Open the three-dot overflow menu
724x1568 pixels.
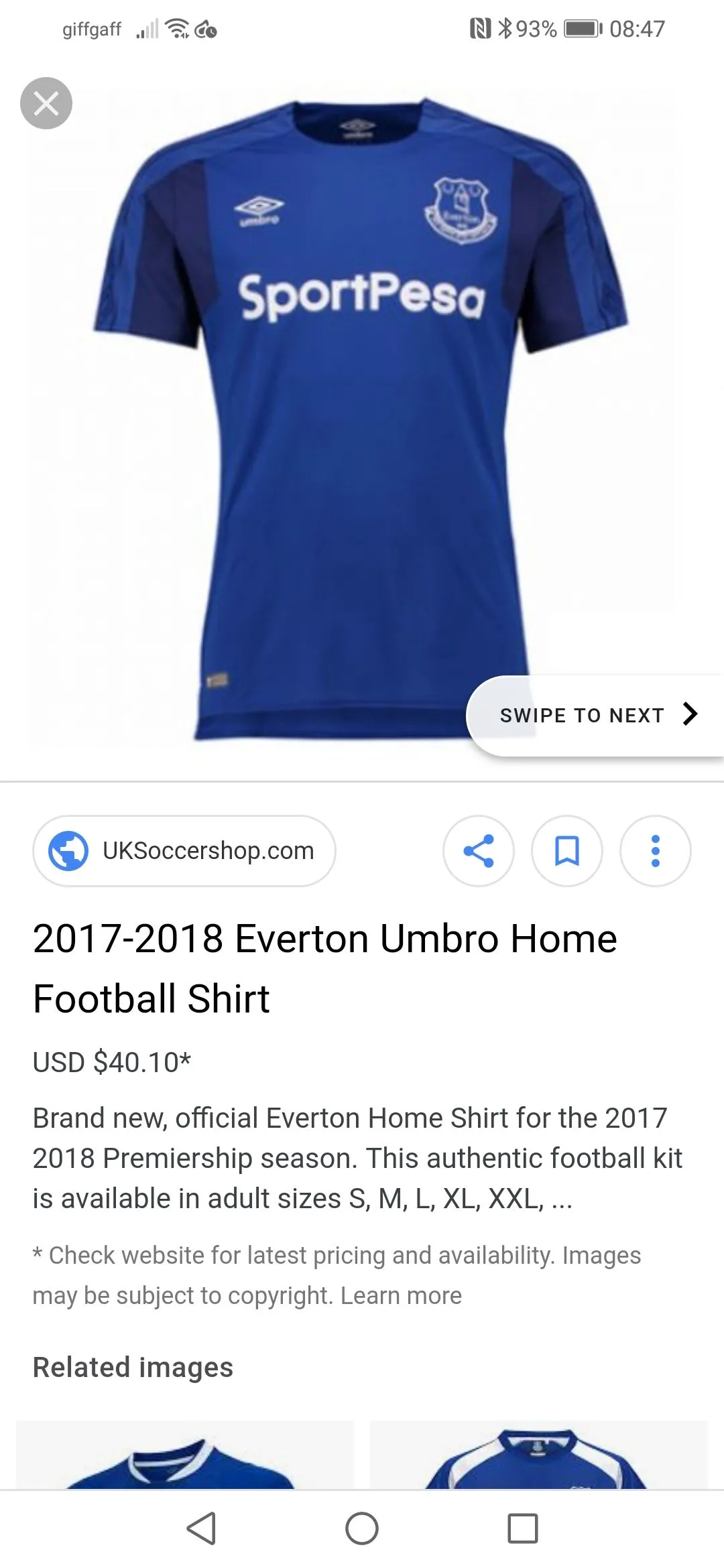(x=655, y=850)
